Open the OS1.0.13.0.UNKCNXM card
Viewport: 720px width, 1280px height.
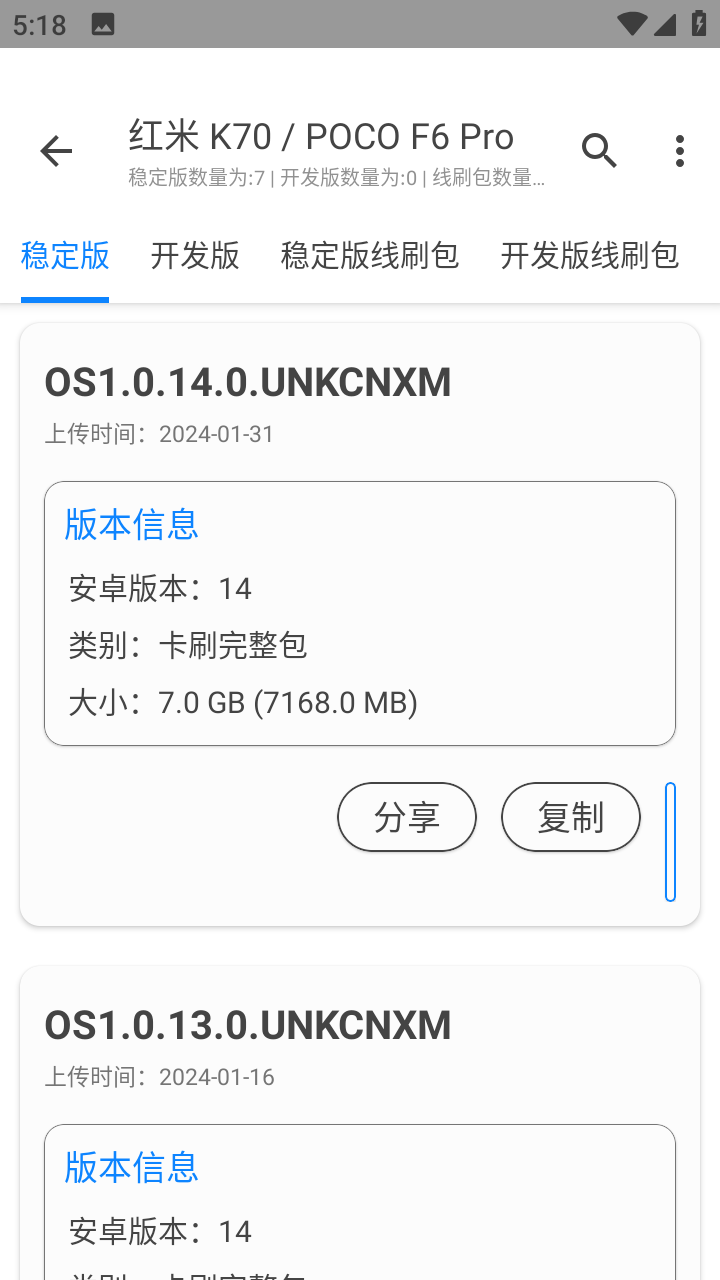coord(248,1024)
